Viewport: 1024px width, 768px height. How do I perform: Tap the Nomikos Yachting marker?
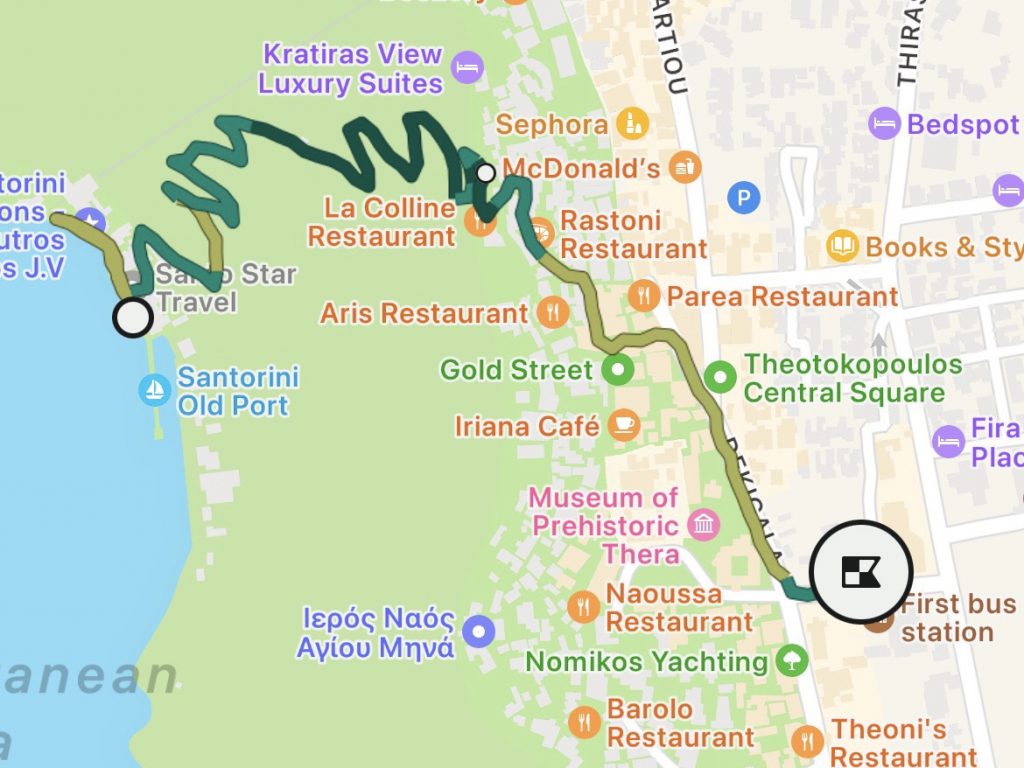tap(791, 661)
